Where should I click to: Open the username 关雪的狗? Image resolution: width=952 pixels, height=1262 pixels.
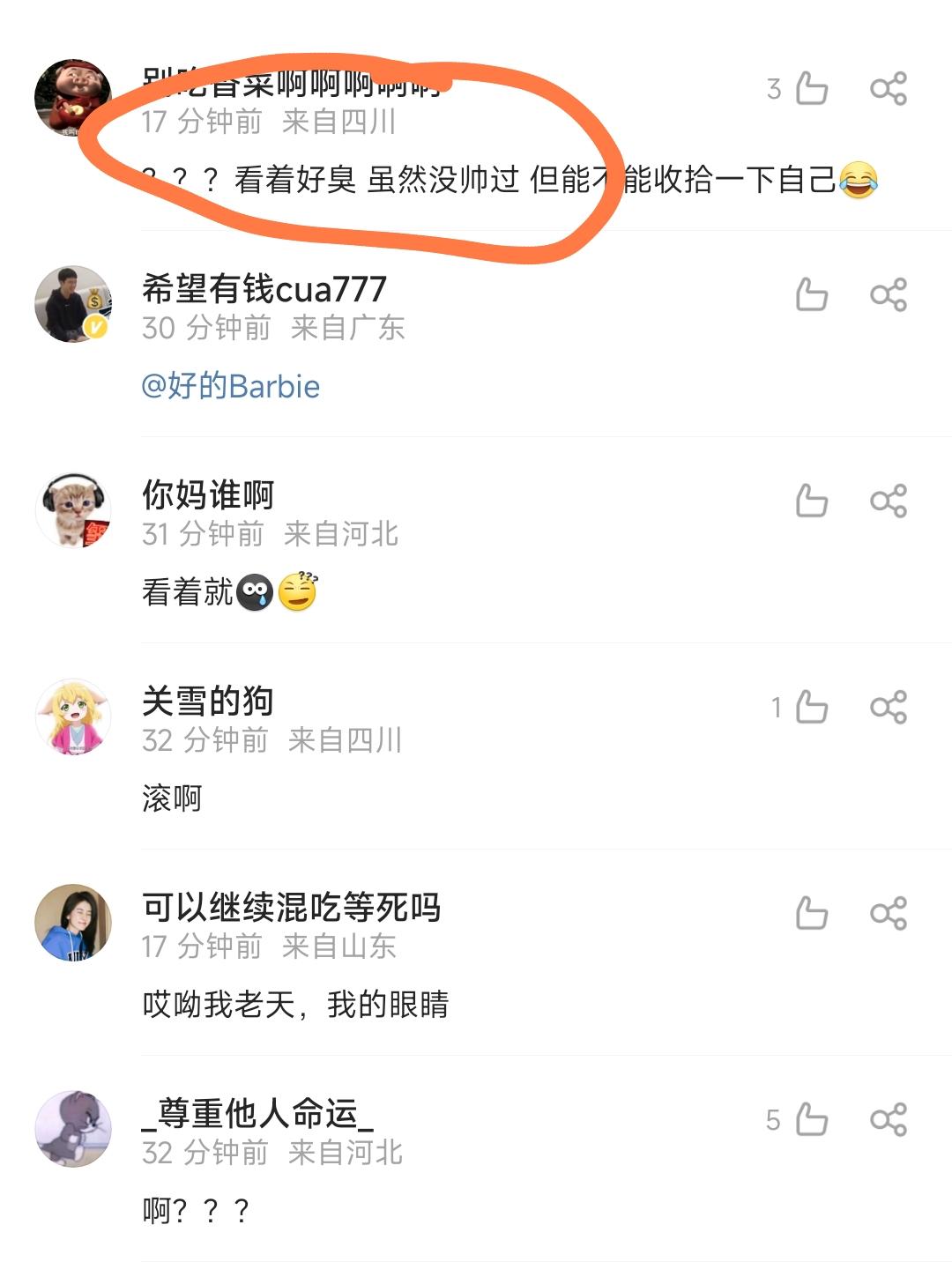click(x=208, y=702)
